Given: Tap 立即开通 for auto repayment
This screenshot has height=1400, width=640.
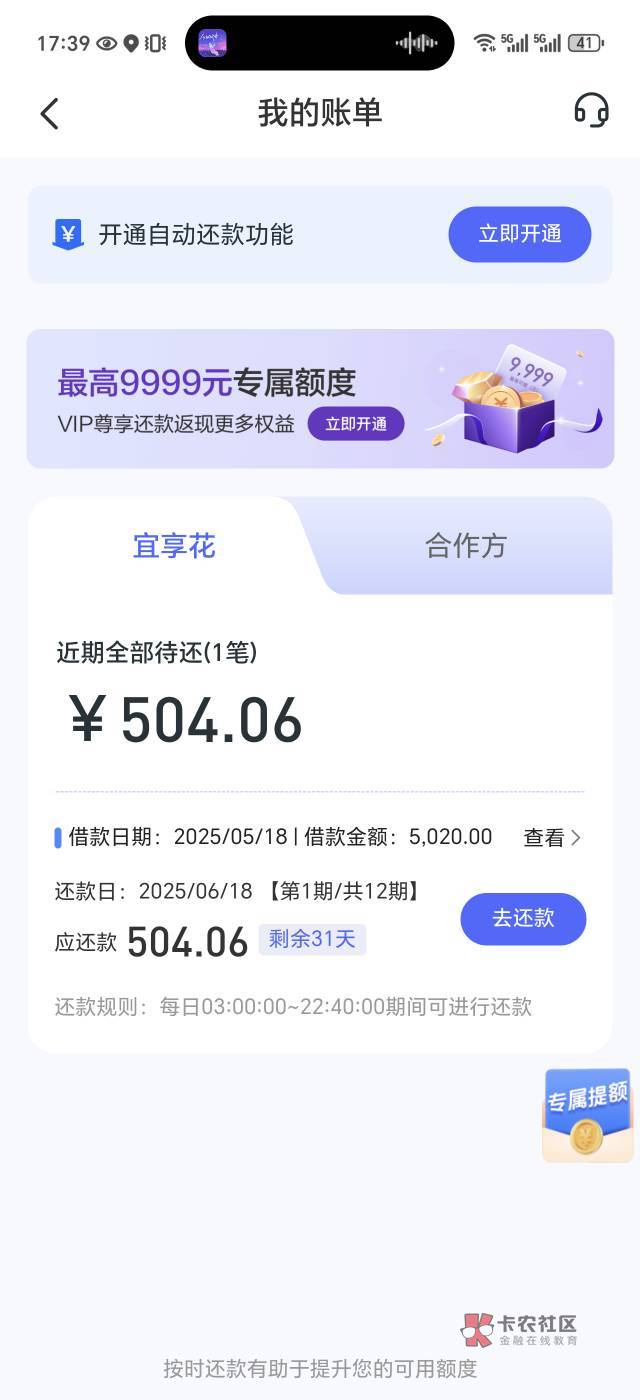Looking at the screenshot, I should [519, 235].
